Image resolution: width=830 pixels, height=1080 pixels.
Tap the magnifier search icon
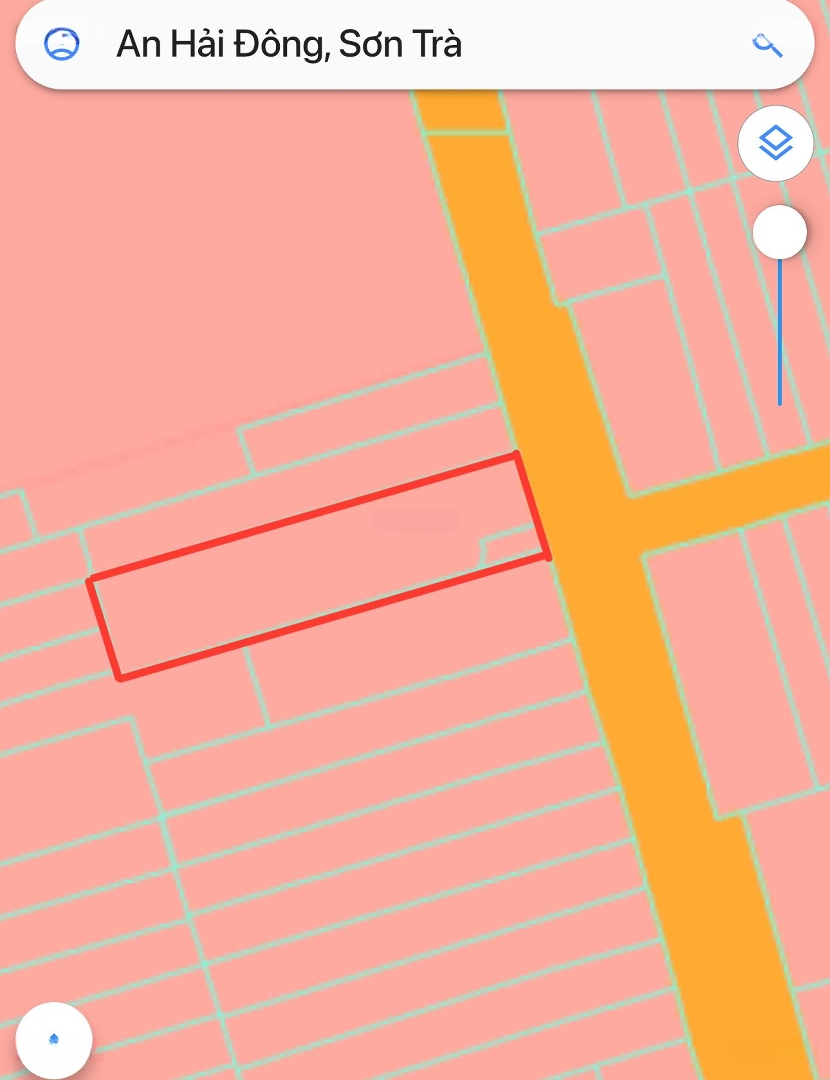click(767, 45)
